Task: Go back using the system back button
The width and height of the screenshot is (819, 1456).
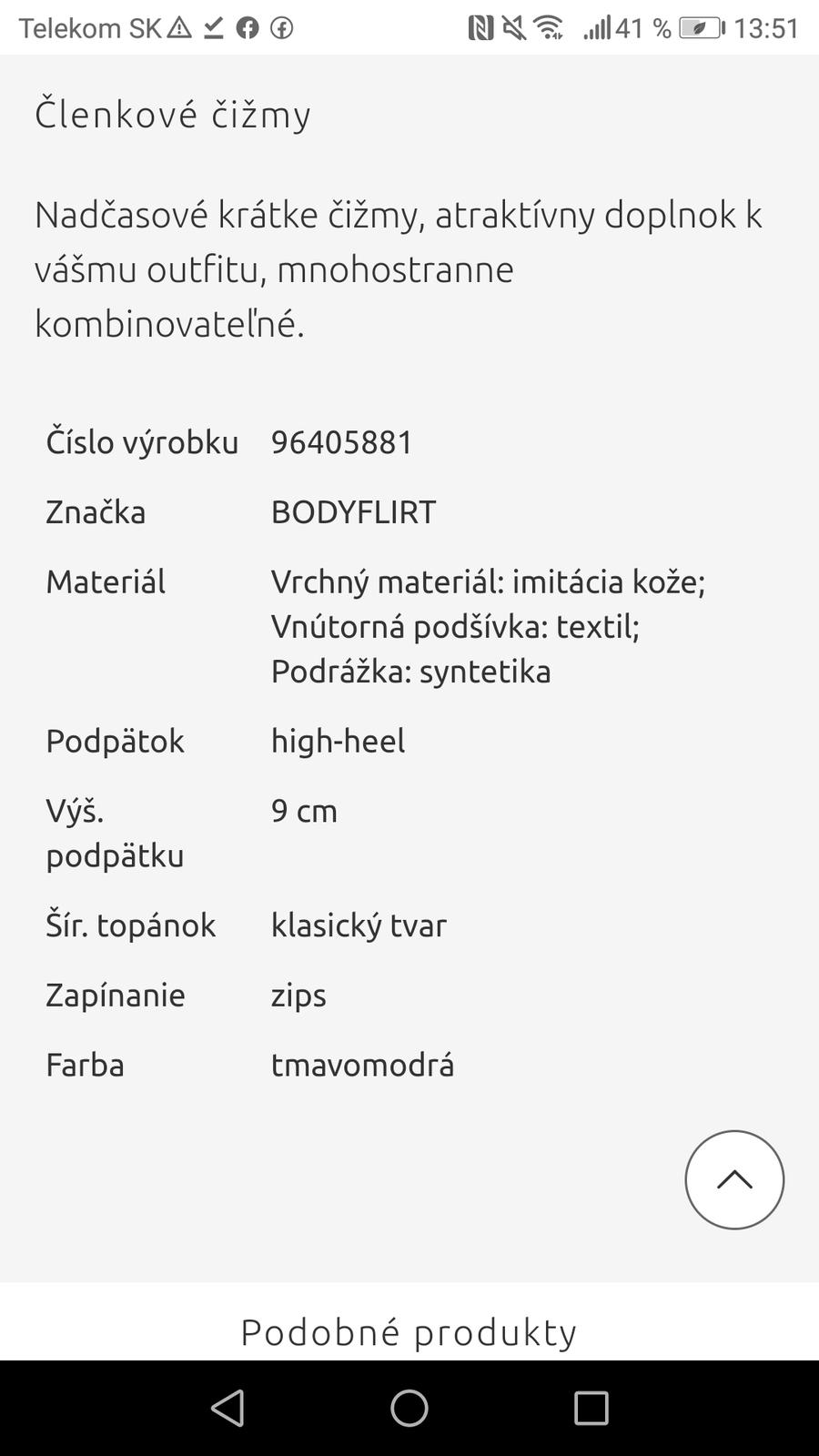Action: (x=227, y=1408)
